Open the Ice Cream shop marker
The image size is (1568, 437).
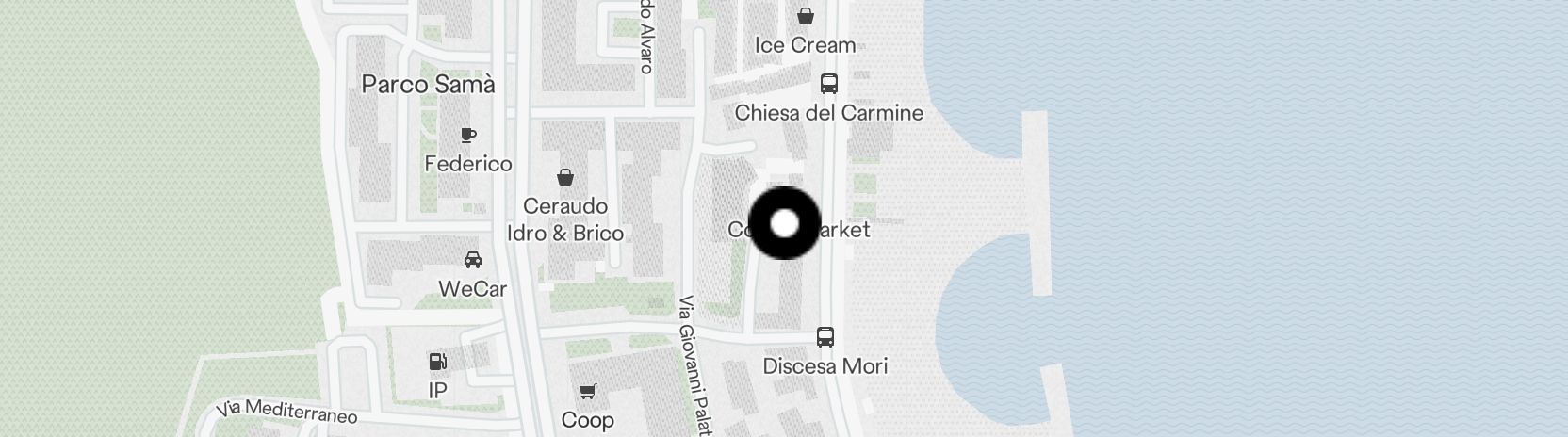coord(806,16)
